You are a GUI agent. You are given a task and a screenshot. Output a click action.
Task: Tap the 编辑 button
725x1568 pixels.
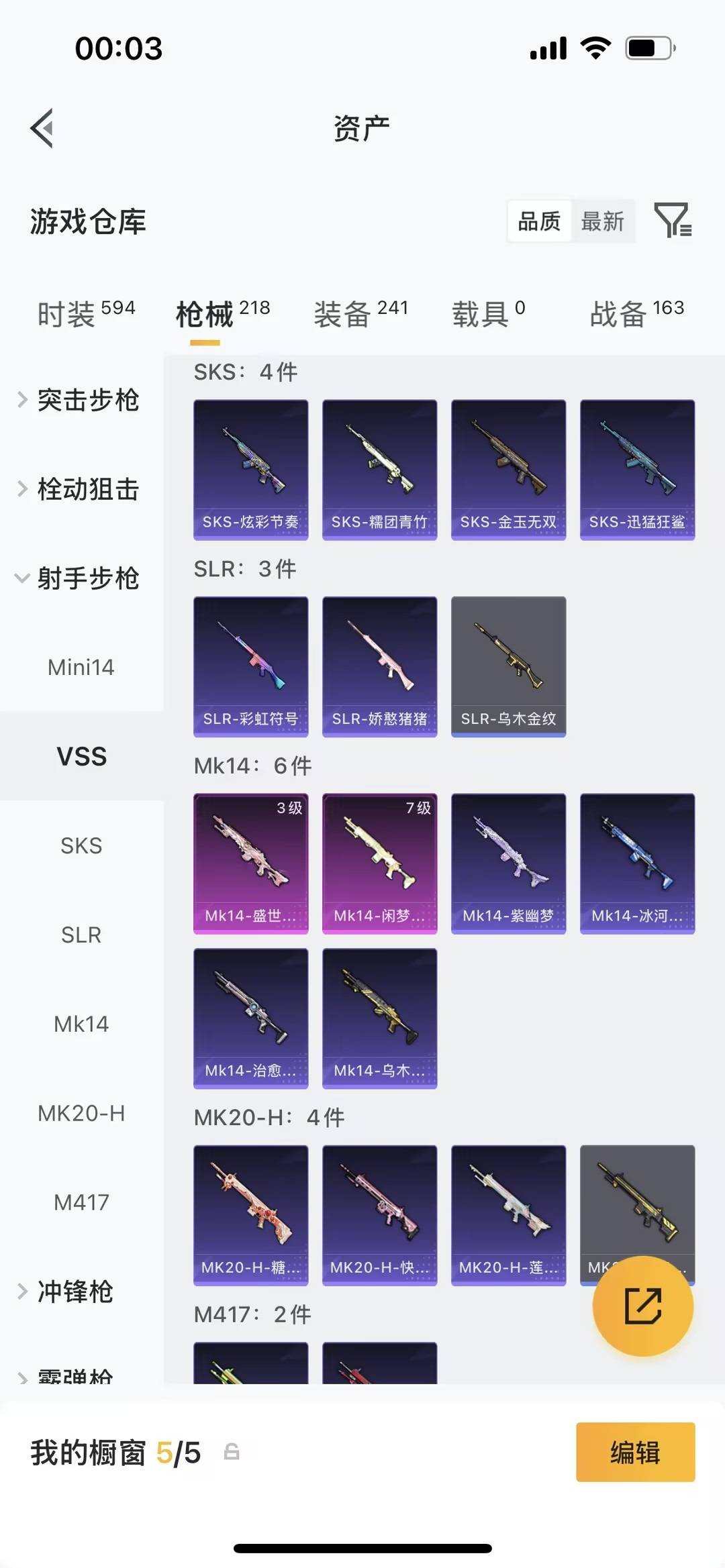click(x=634, y=1453)
